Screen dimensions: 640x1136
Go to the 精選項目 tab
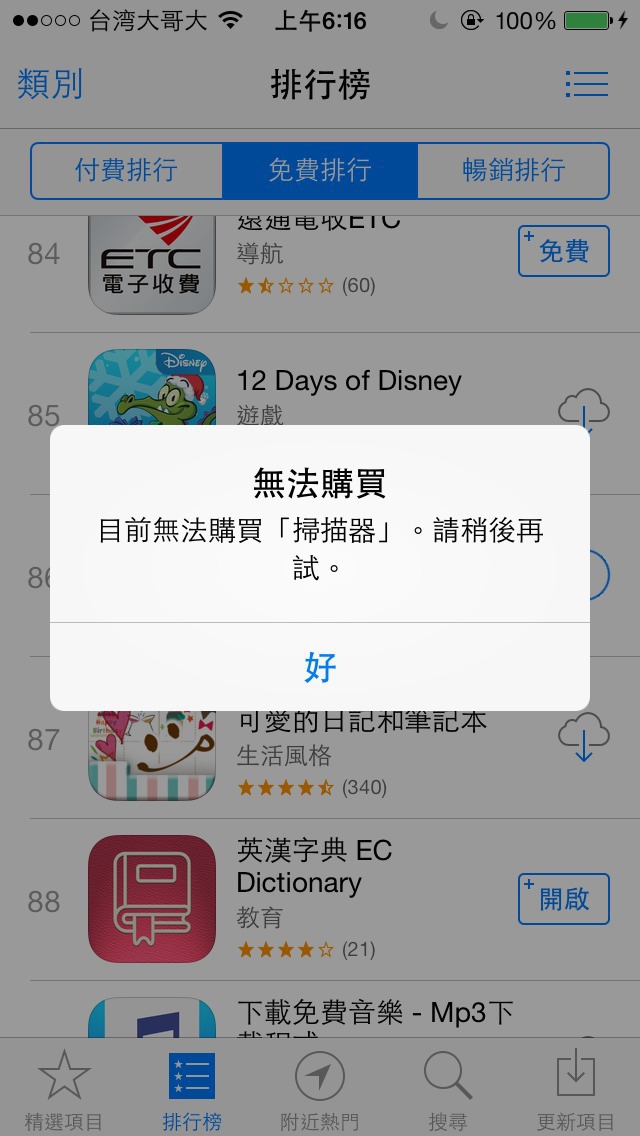coord(64,1089)
